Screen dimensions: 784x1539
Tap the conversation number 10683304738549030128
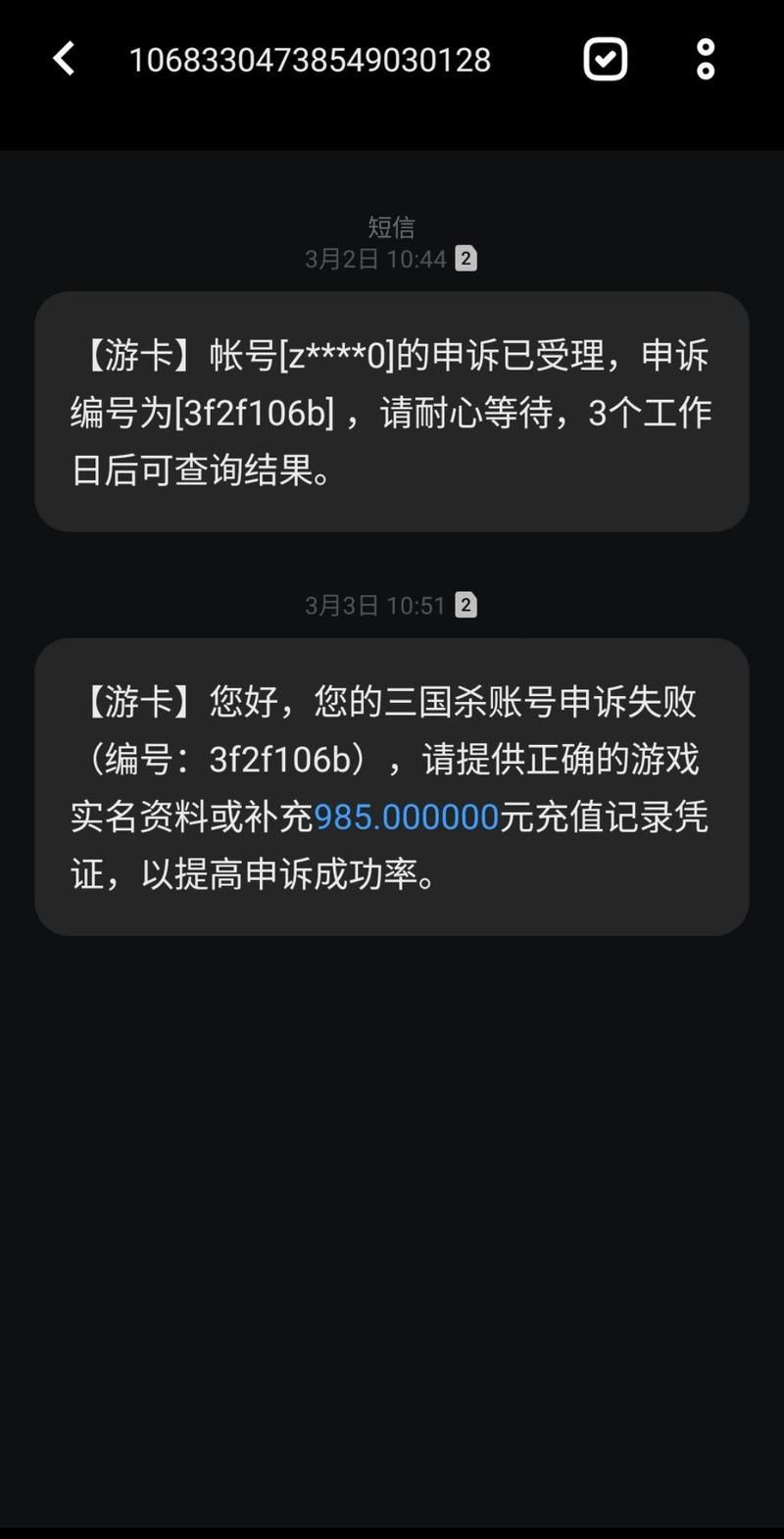(311, 60)
